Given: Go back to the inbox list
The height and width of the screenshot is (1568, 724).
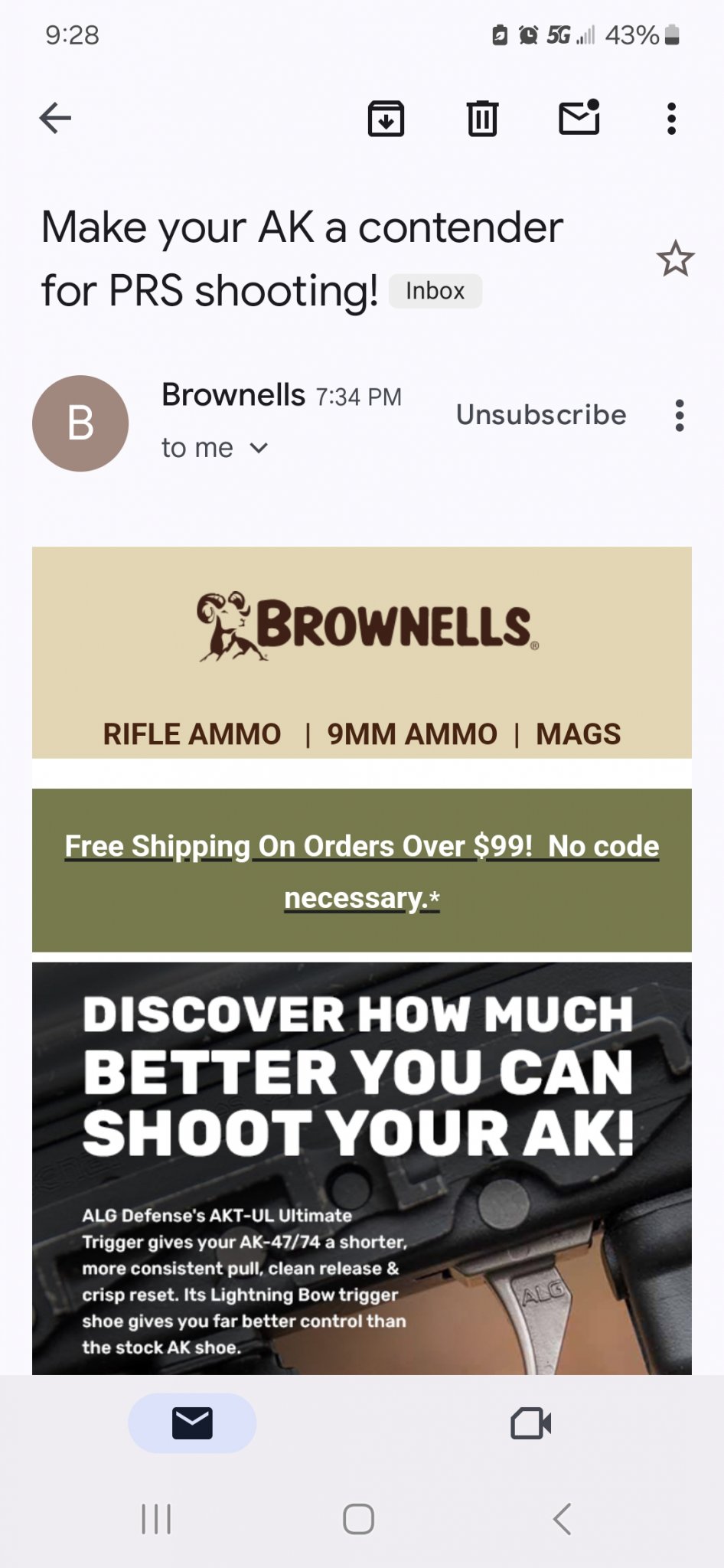Looking at the screenshot, I should click(55, 118).
